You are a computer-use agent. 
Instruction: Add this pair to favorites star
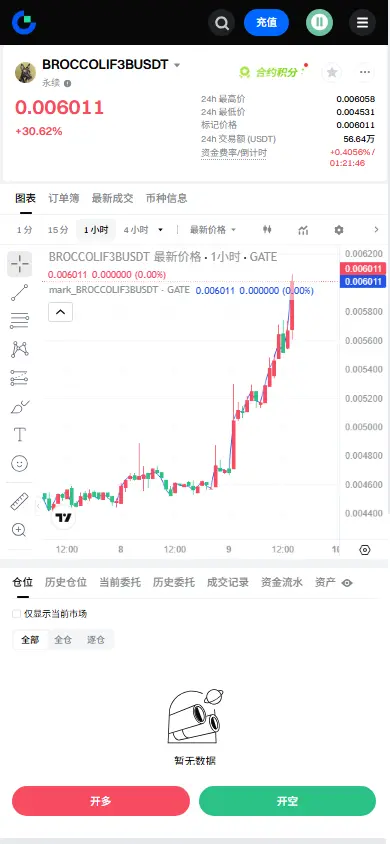pyautogui.click(x=332, y=72)
